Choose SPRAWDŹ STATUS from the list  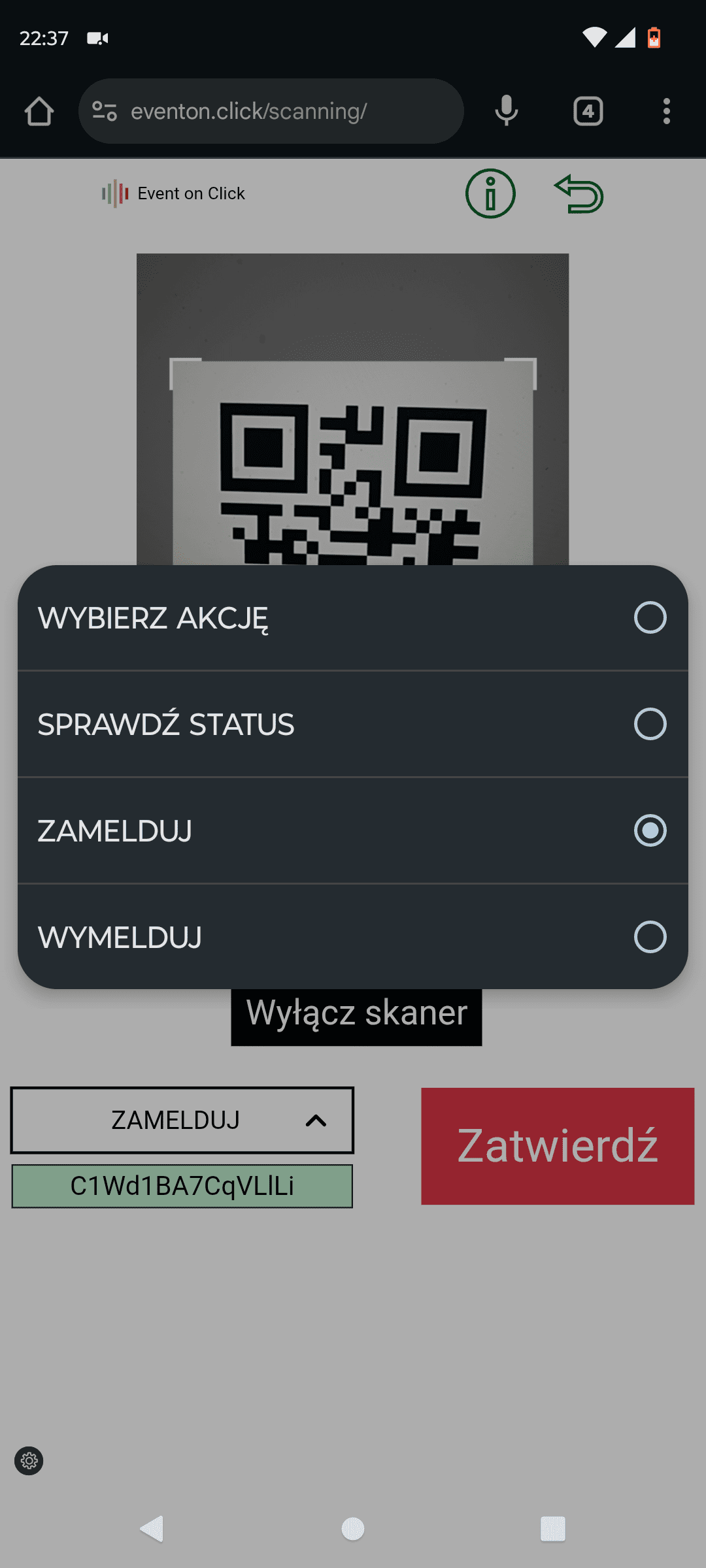[x=353, y=724]
